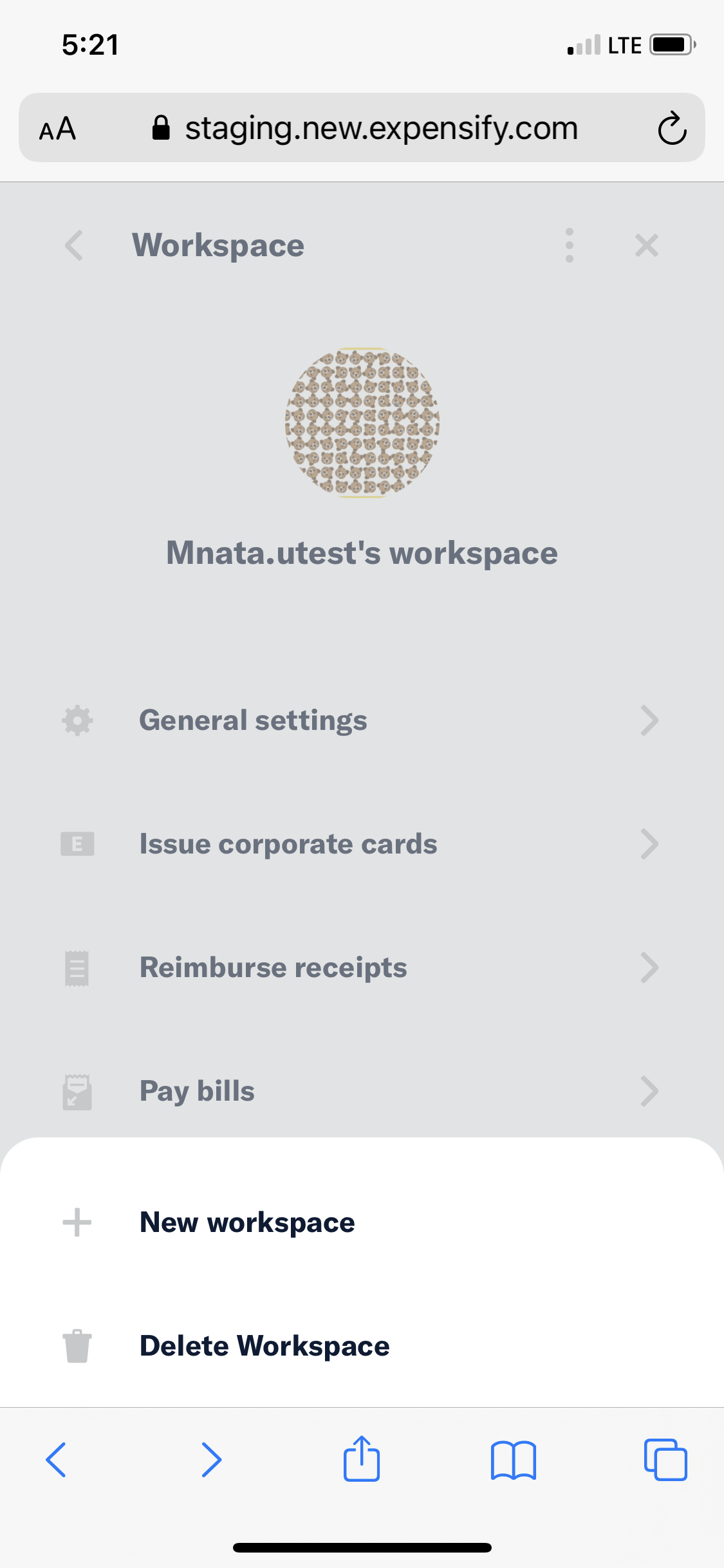Click the bill icon next to Pay bills

tap(77, 1091)
